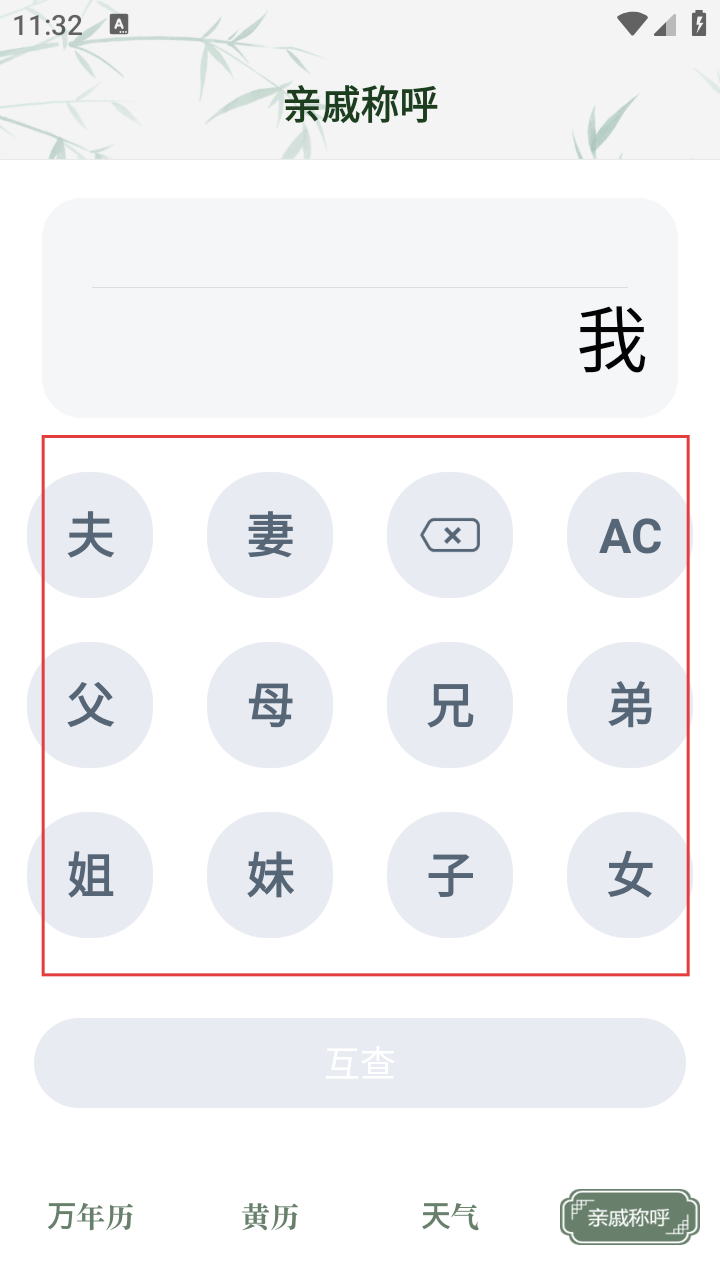This screenshot has height=1280, width=720.
Task: Open the 黄历 tab
Action: [x=270, y=1217]
